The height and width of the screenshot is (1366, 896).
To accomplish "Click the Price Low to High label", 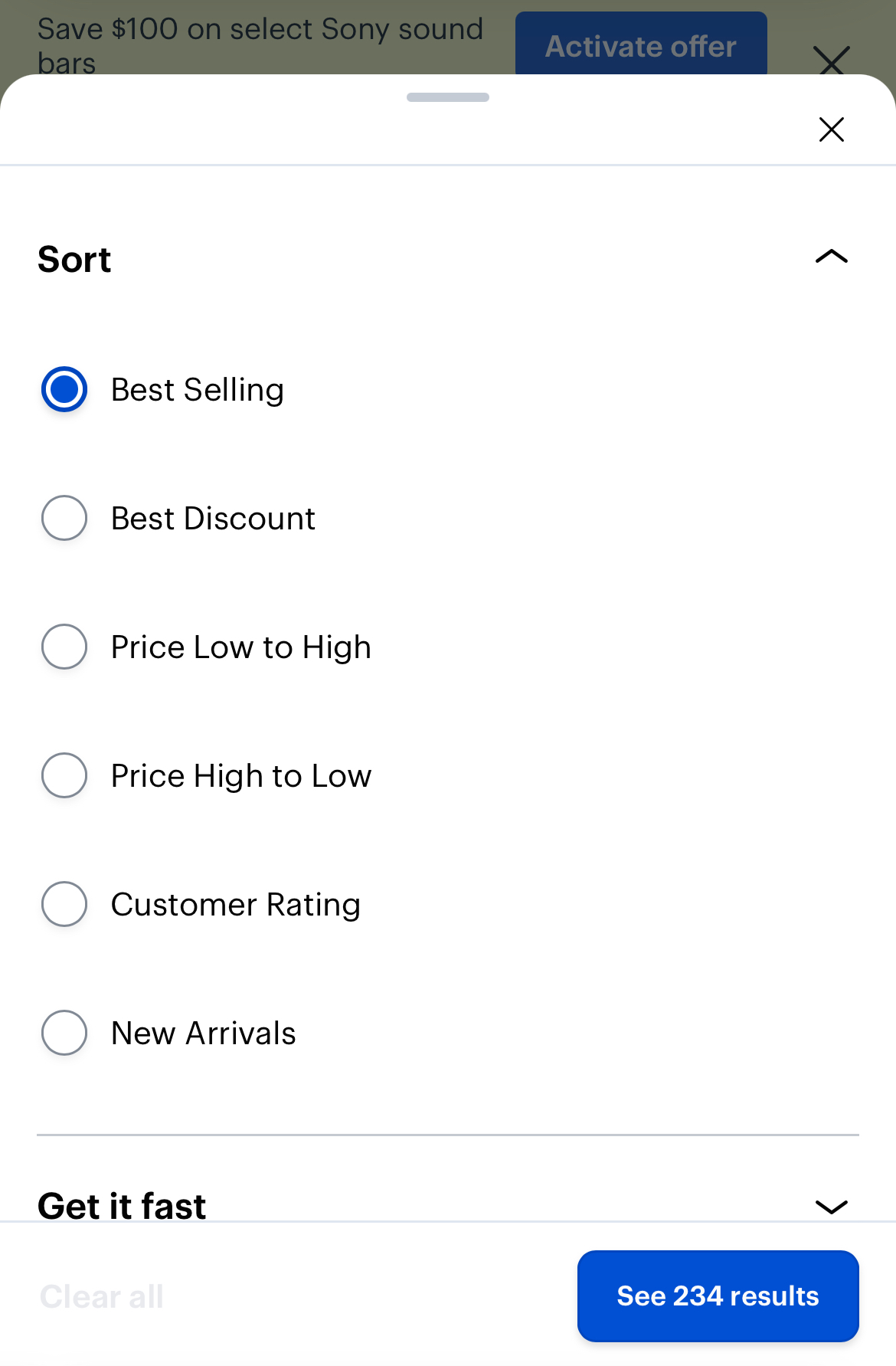I will (240, 647).
